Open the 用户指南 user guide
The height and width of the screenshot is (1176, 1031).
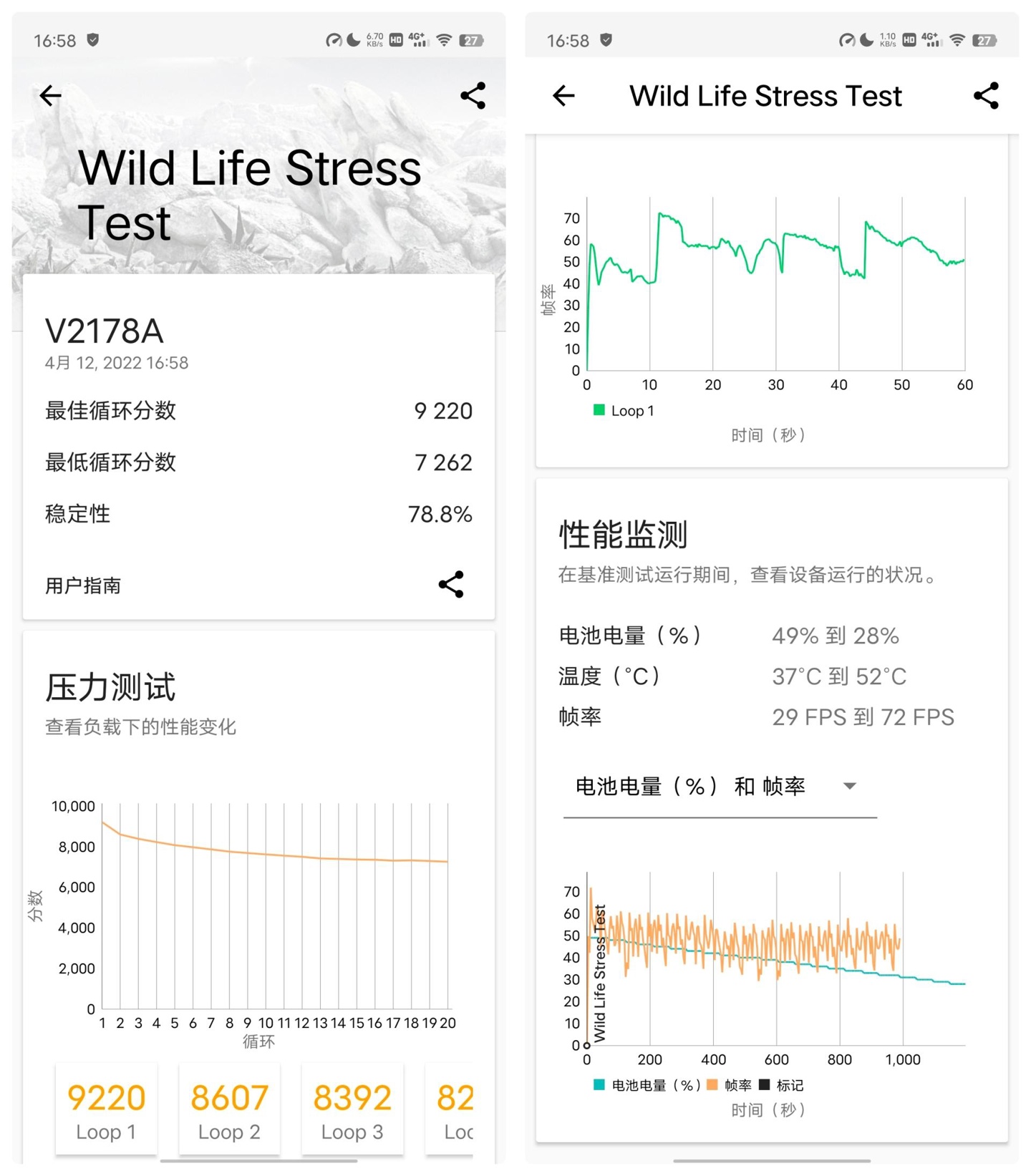tap(83, 585)
